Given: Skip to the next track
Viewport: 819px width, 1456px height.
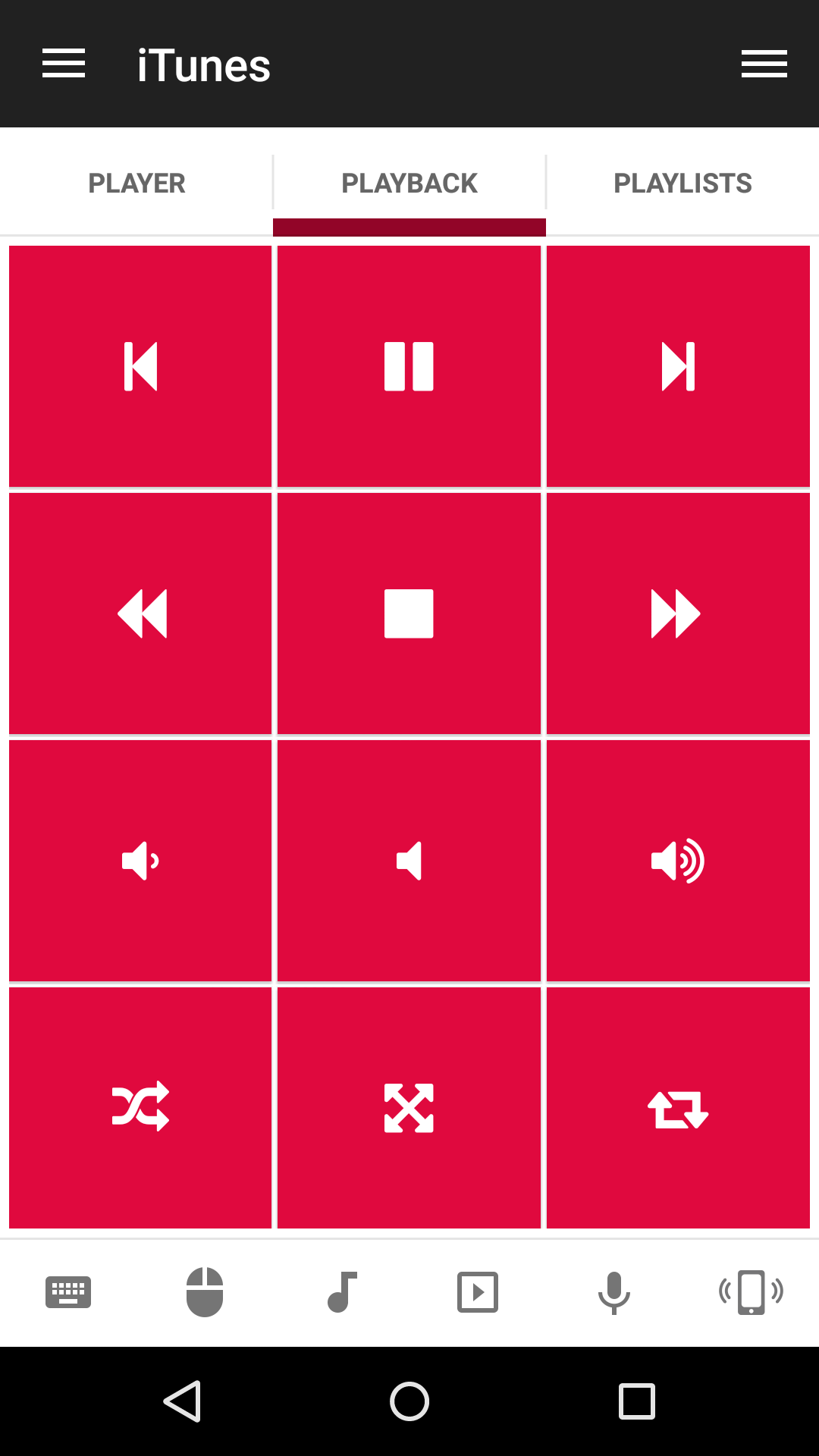Looking at the screenshot, I should (x=678, y=366).
